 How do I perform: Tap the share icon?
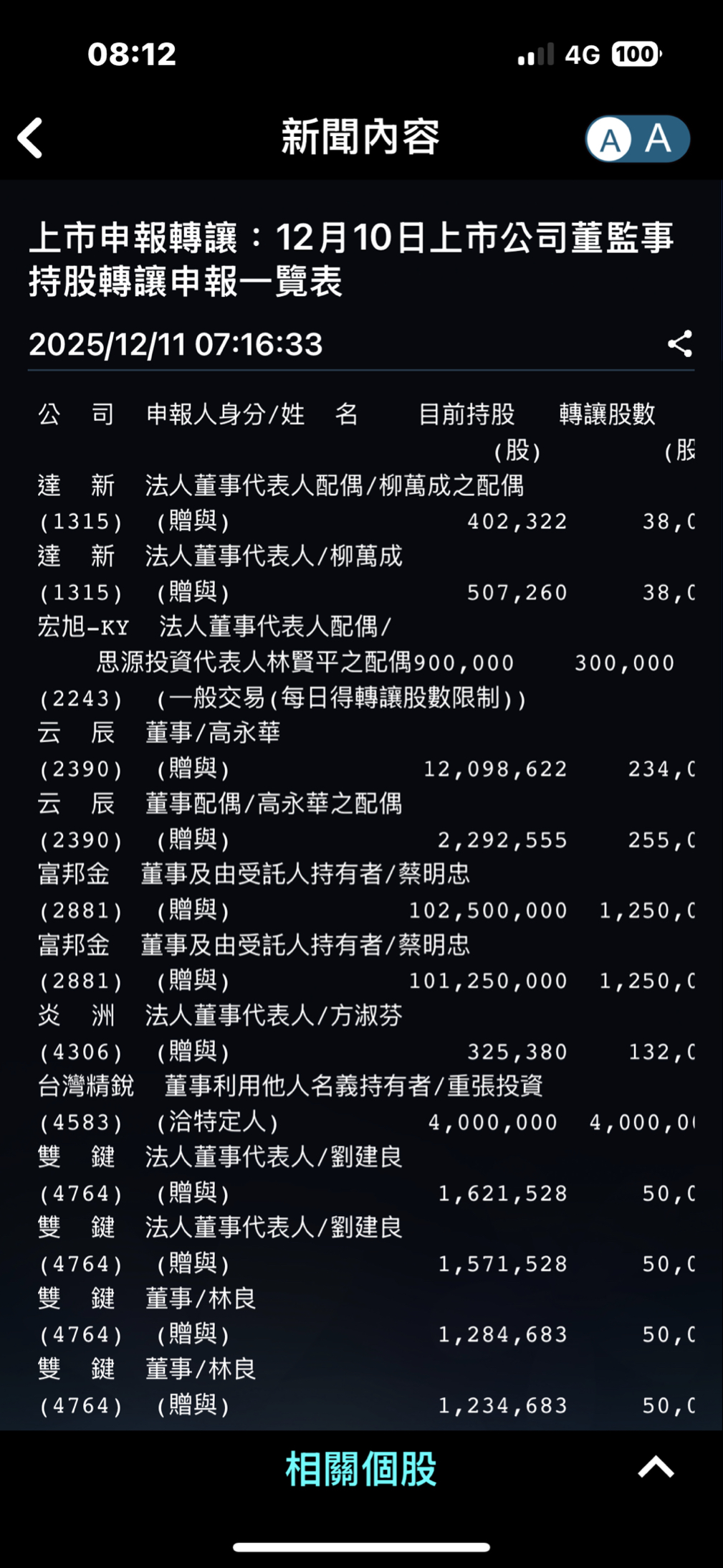(x=679, y=345)
